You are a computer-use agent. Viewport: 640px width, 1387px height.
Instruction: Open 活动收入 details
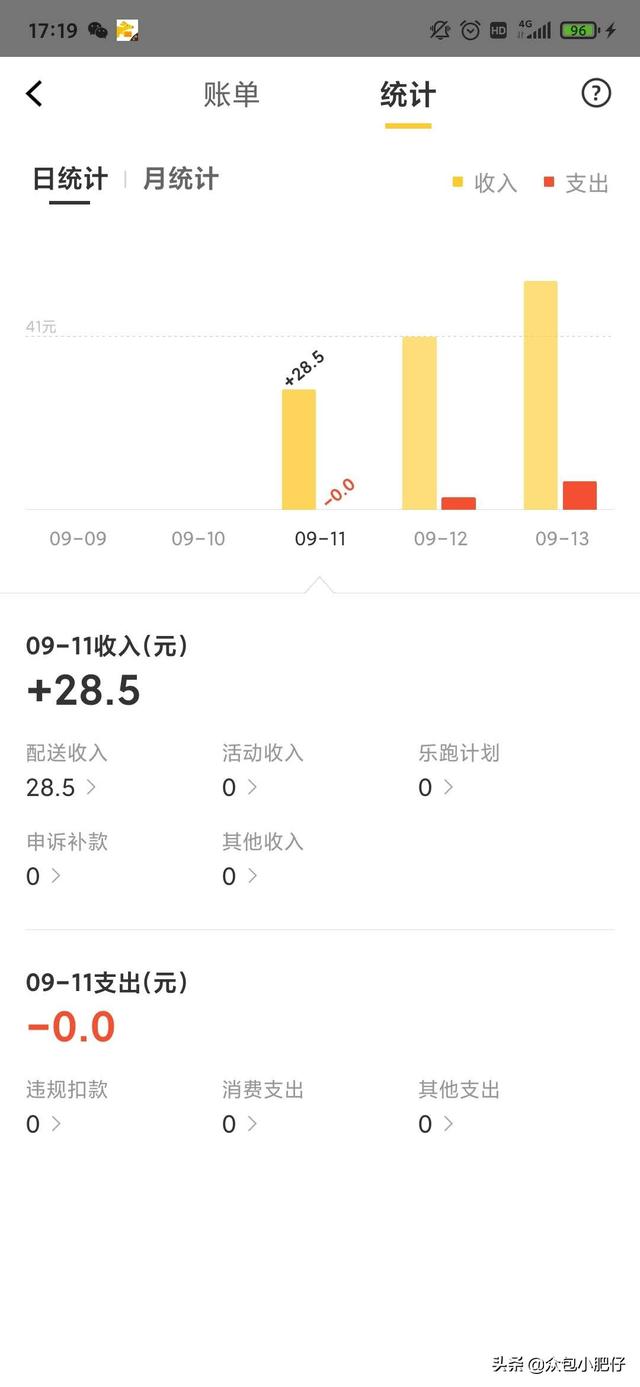pyautogui.click(x=262, y=771)
